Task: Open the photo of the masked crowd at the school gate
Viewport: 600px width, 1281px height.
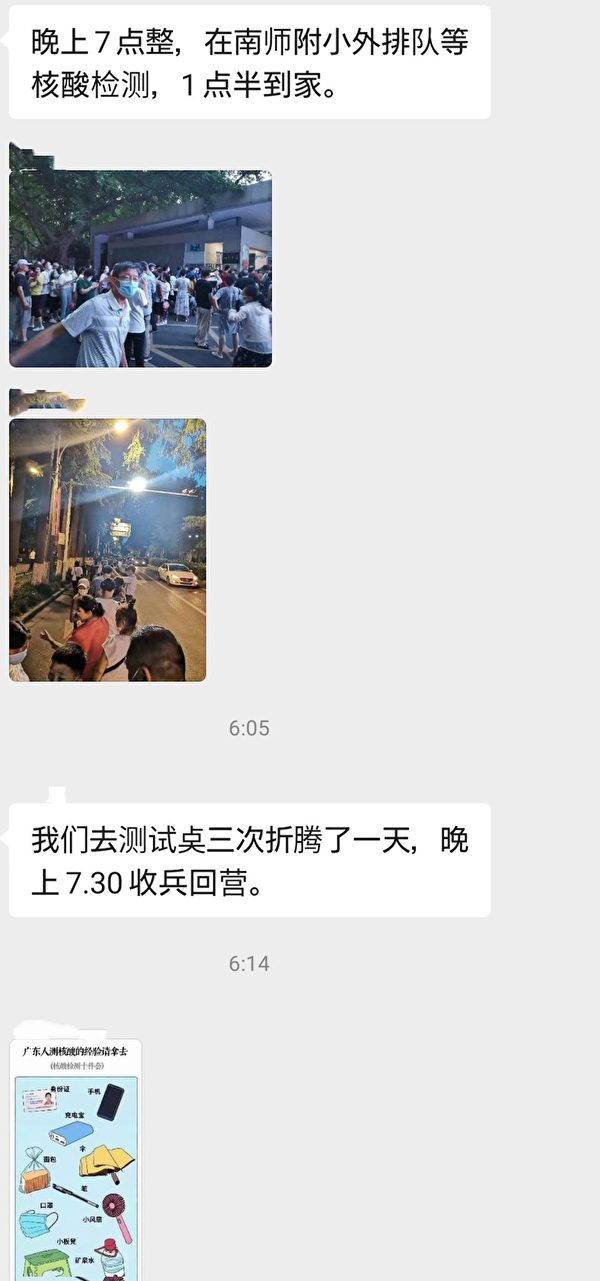Action: (140, 268)
